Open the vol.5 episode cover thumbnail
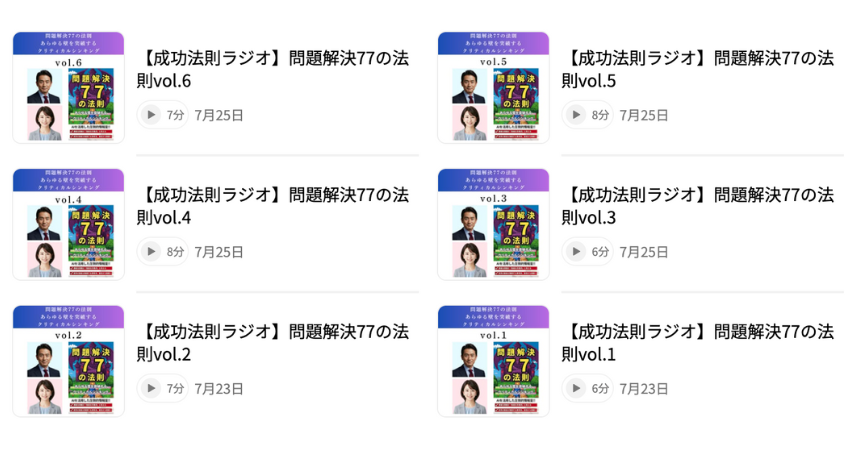This screenshot has width=850, height=450. 493,87
